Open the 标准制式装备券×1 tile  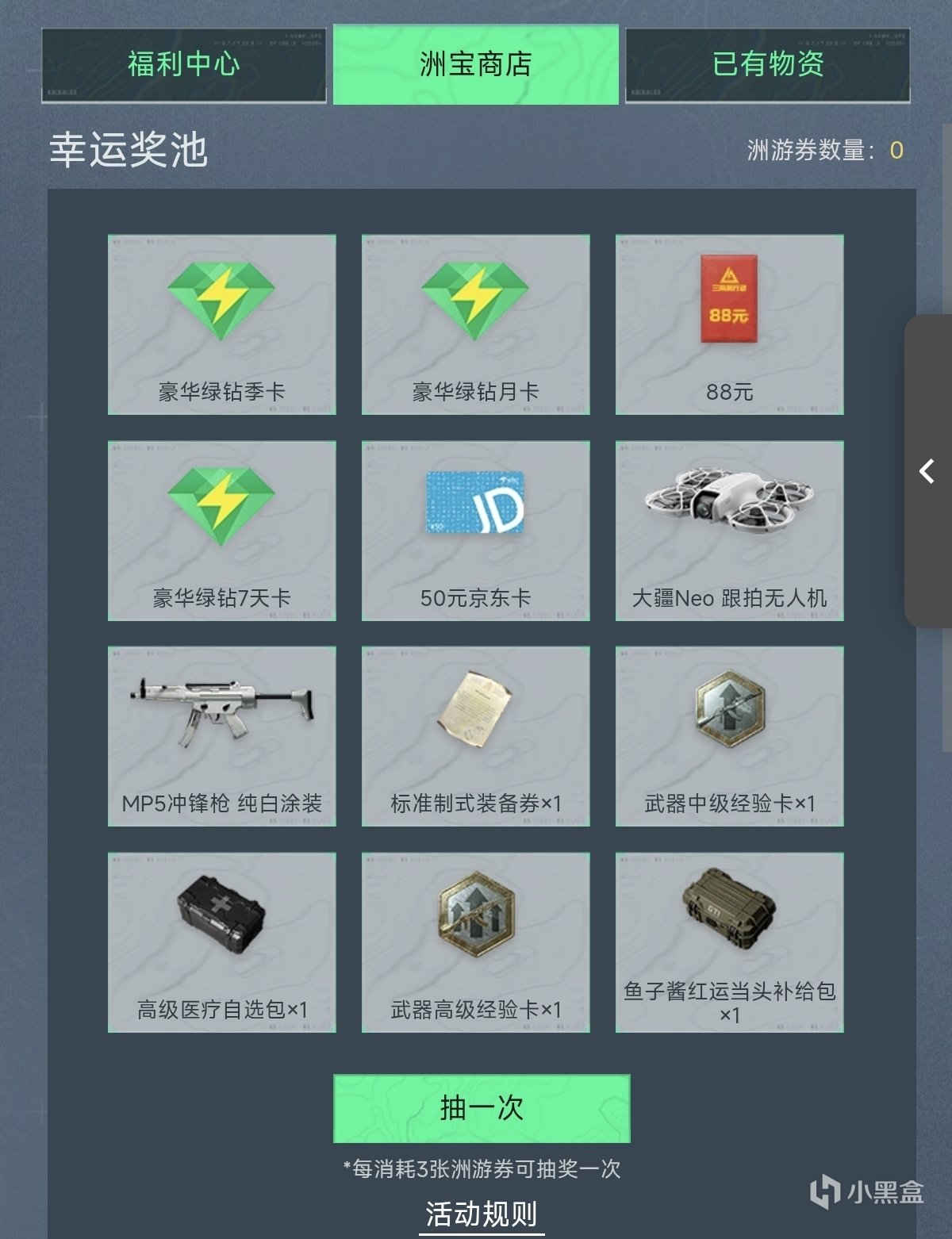(x=476, y=736)
